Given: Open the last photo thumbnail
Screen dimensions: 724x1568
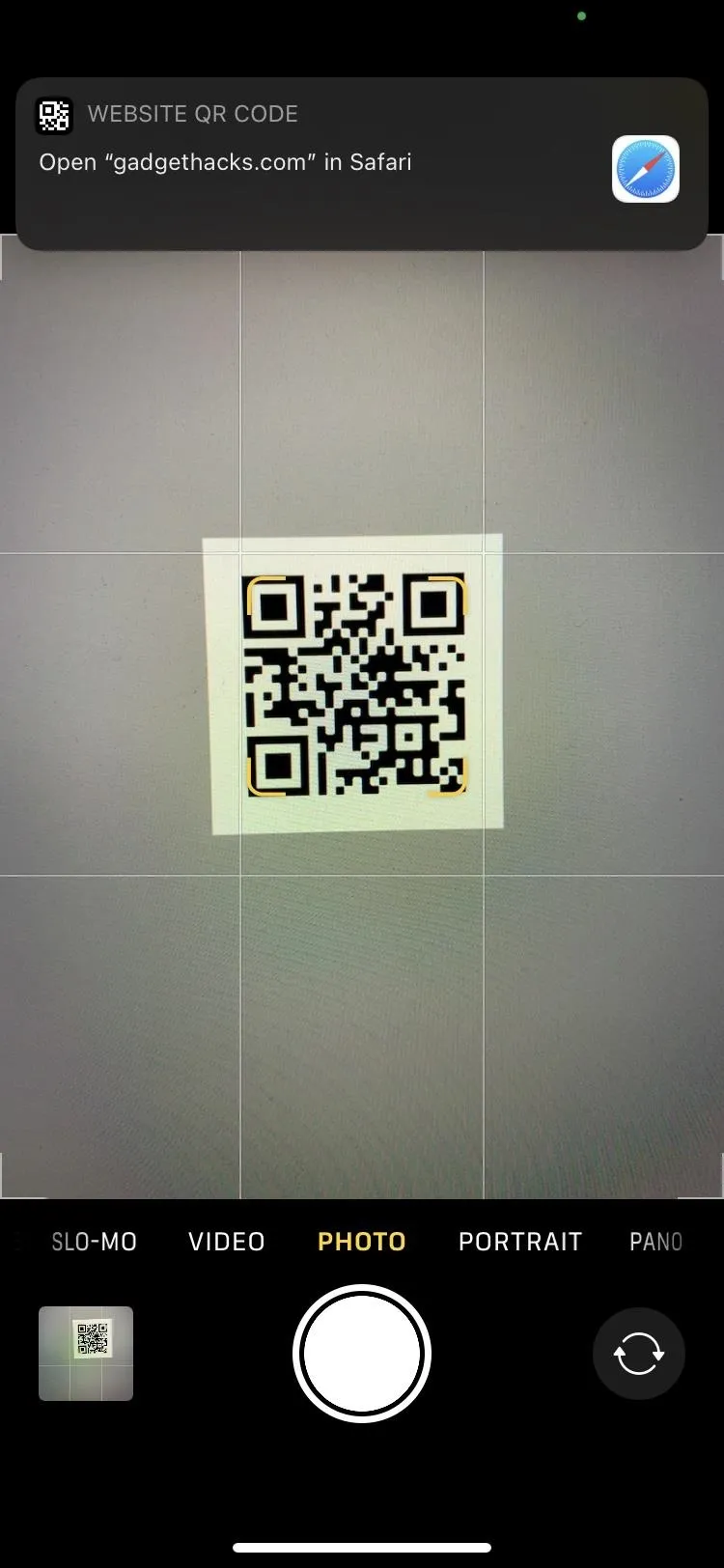Looking at the screenshot, I should click(86, 1354).
